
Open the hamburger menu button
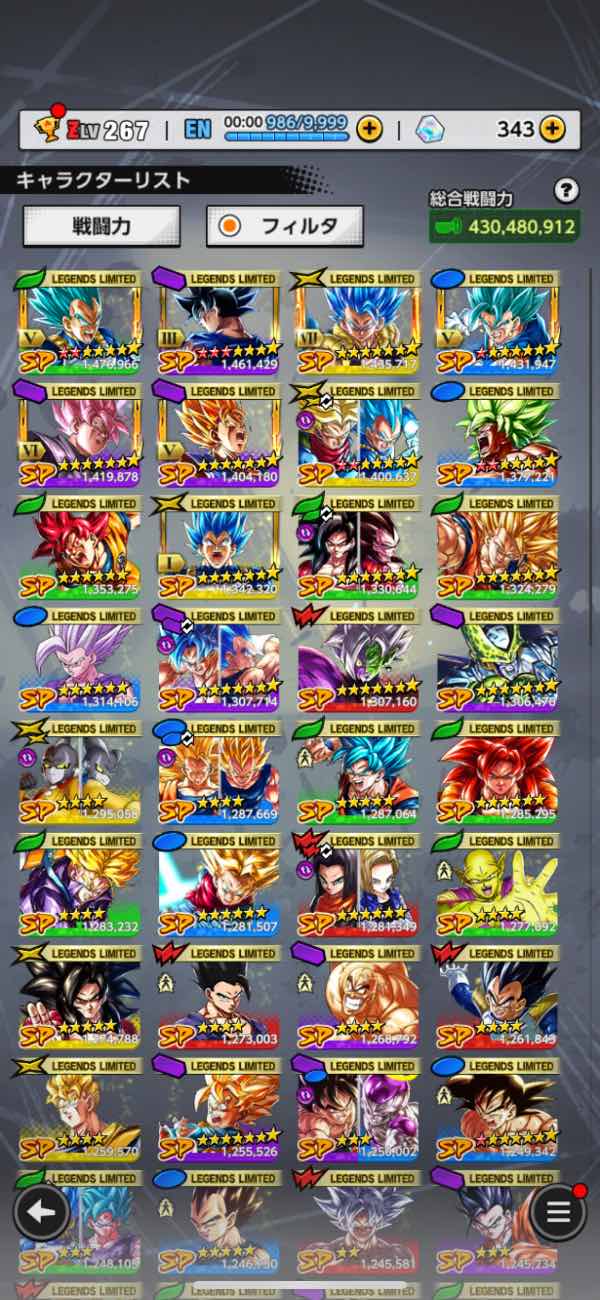tap(558, 1212)
